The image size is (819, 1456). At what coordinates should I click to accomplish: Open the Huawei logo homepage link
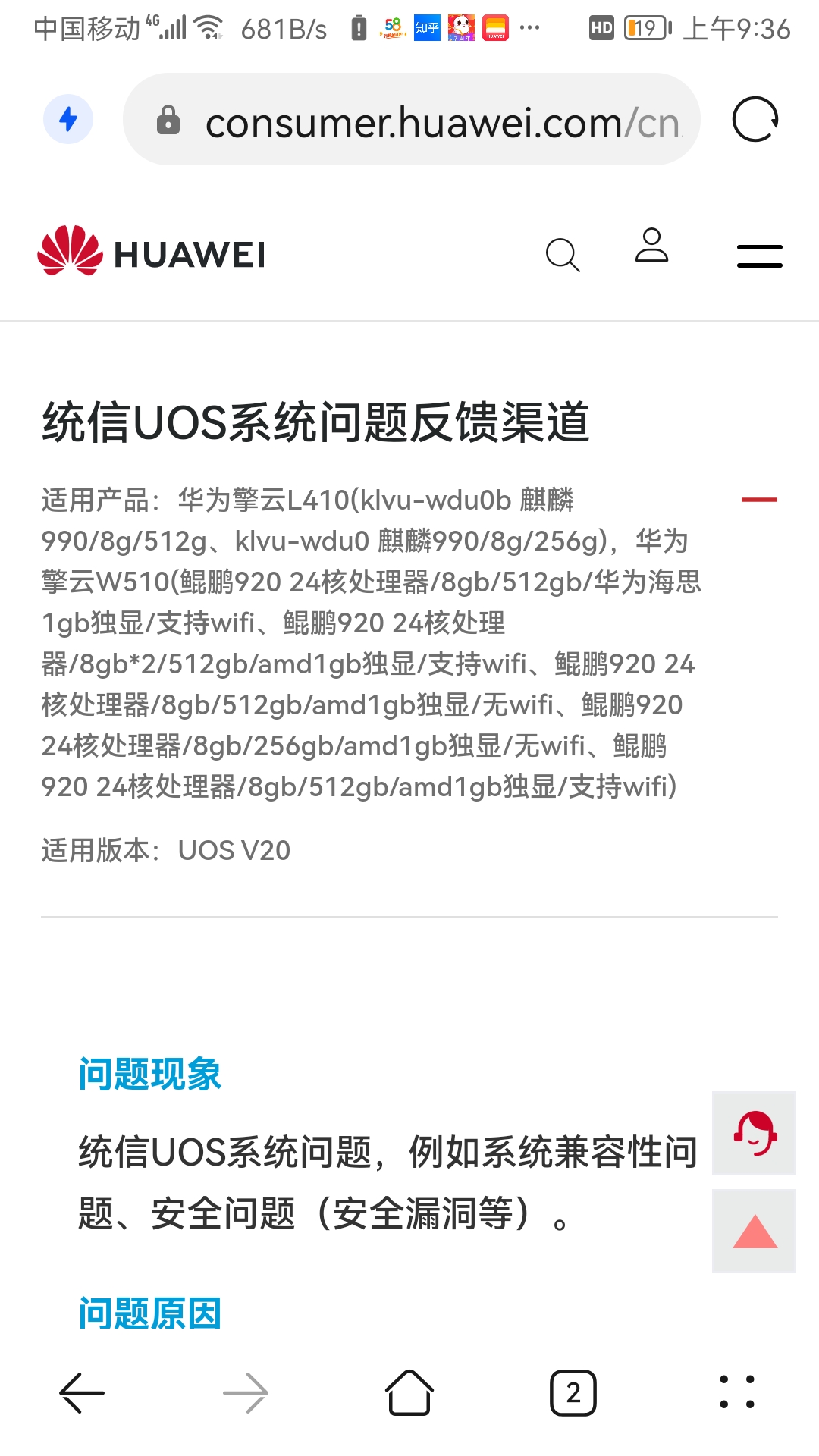152,253
